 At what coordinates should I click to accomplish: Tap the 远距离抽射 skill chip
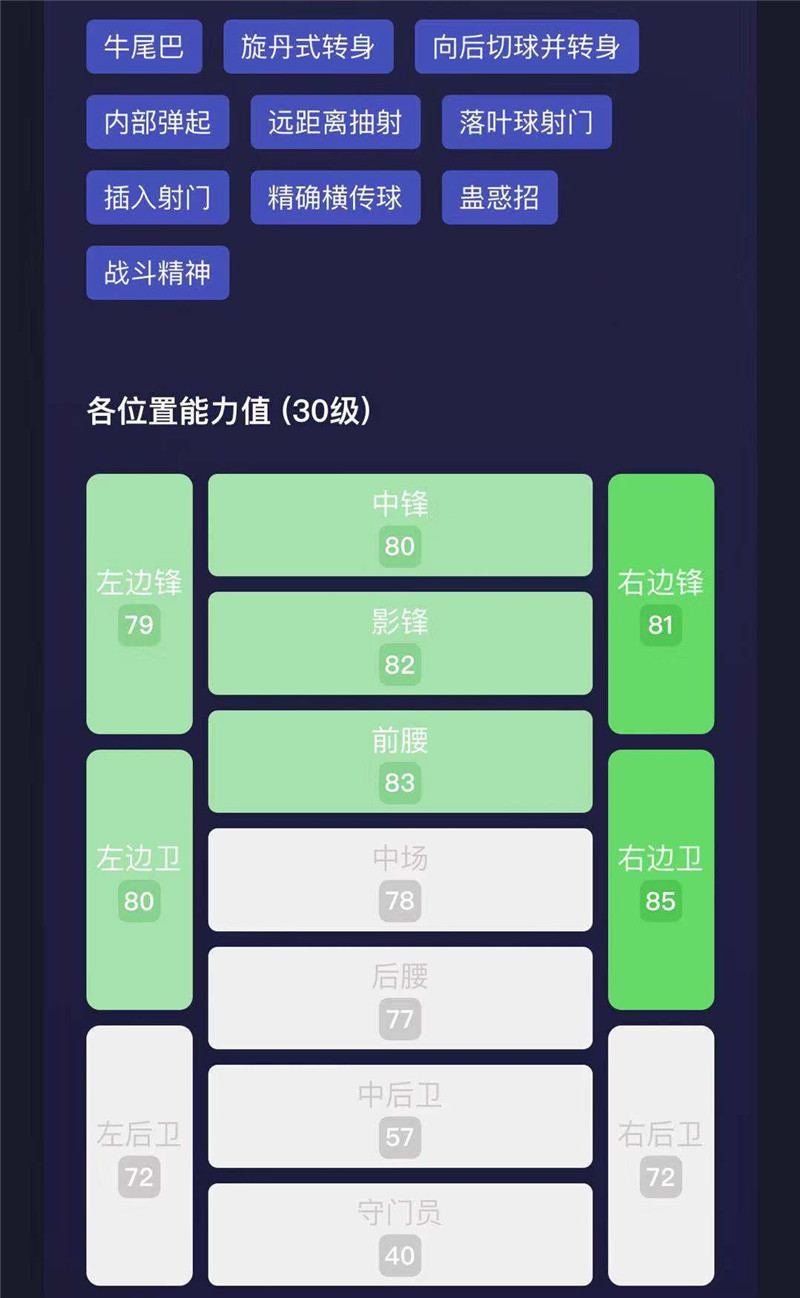335,122
